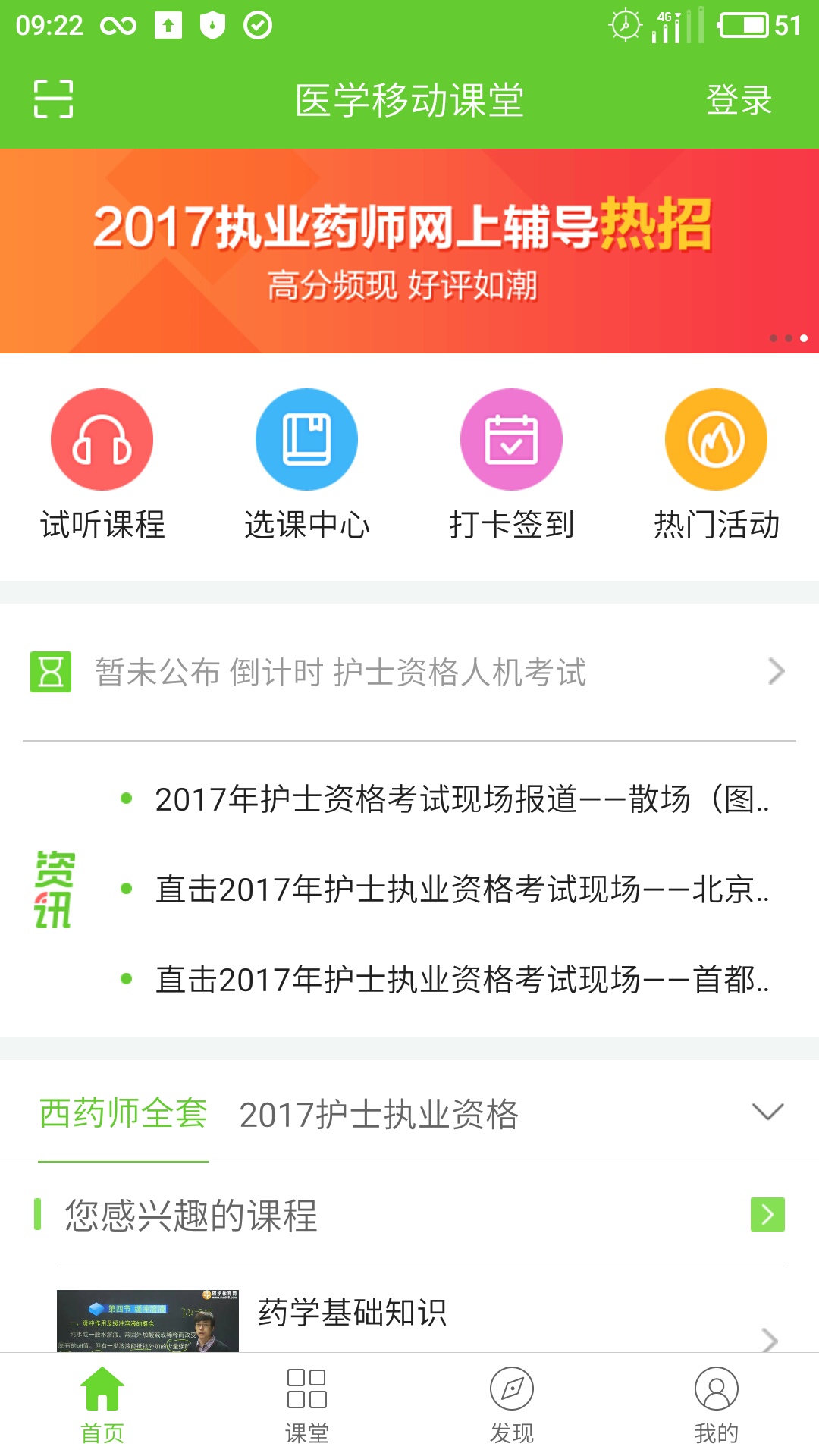Open the 发现 discover tab

click(x=511, y=1404)
